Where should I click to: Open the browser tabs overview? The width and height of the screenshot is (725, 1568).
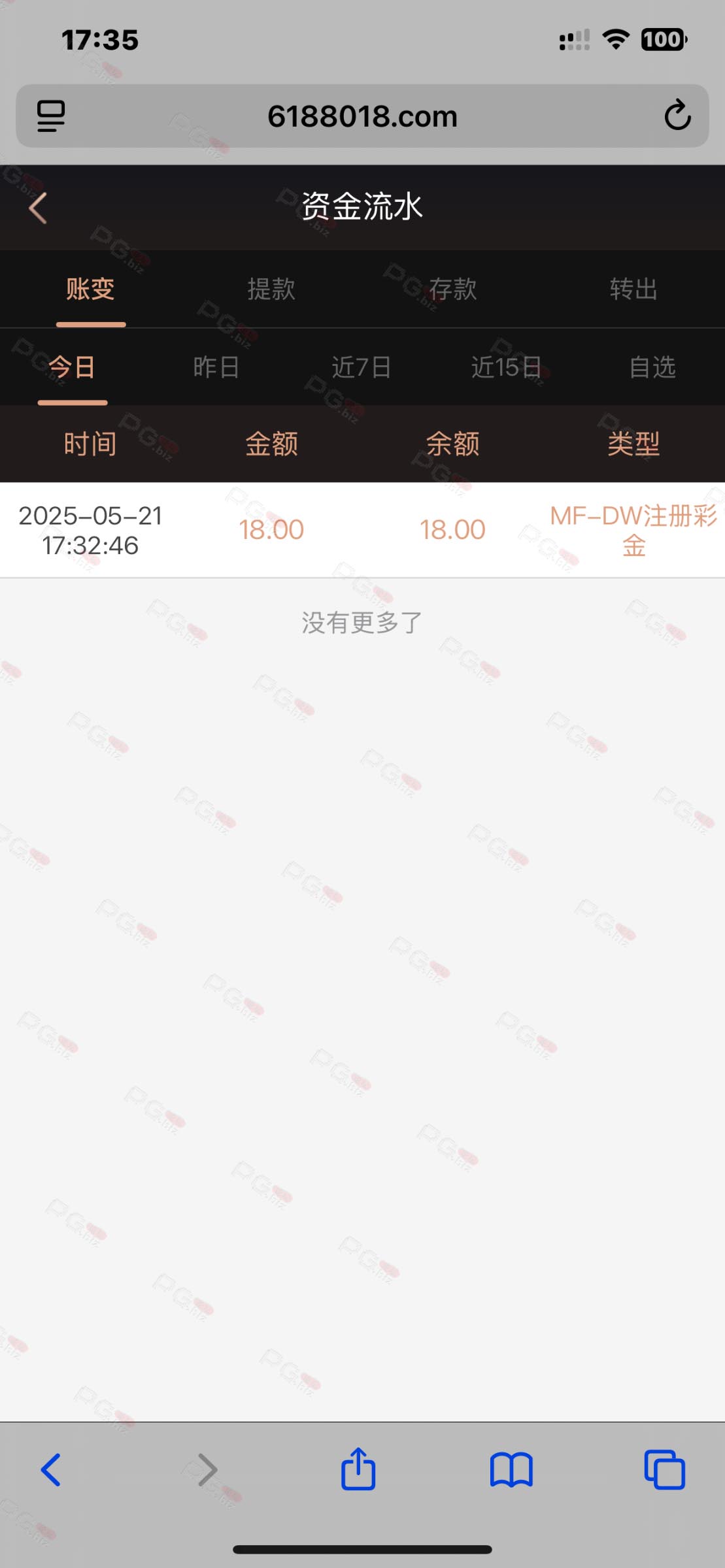(x=664, y=1470)
